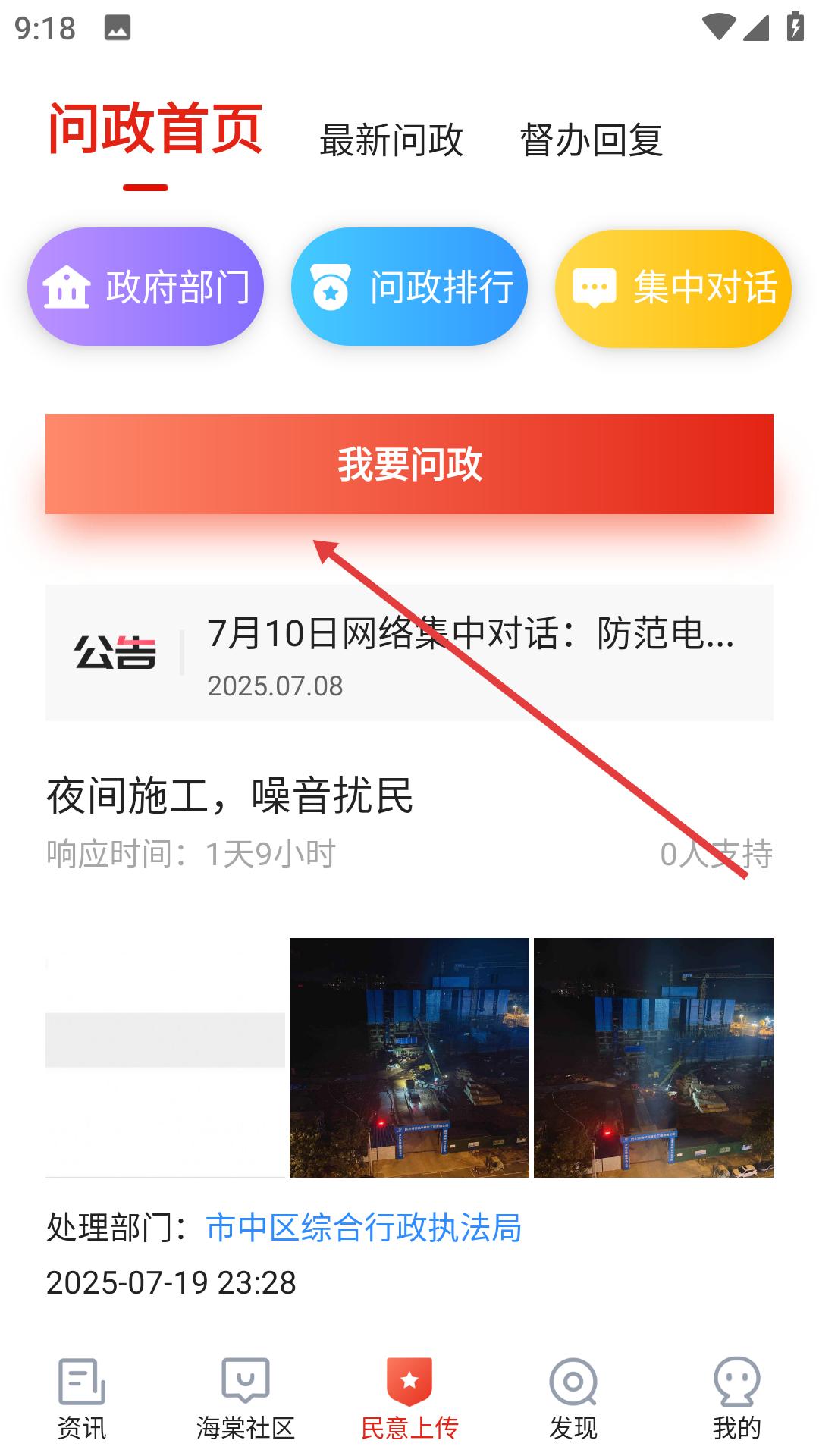This screenshot has height=1456, width=819.
Task: Open the 我的 profile tab
Action: tap(737, 1399)
